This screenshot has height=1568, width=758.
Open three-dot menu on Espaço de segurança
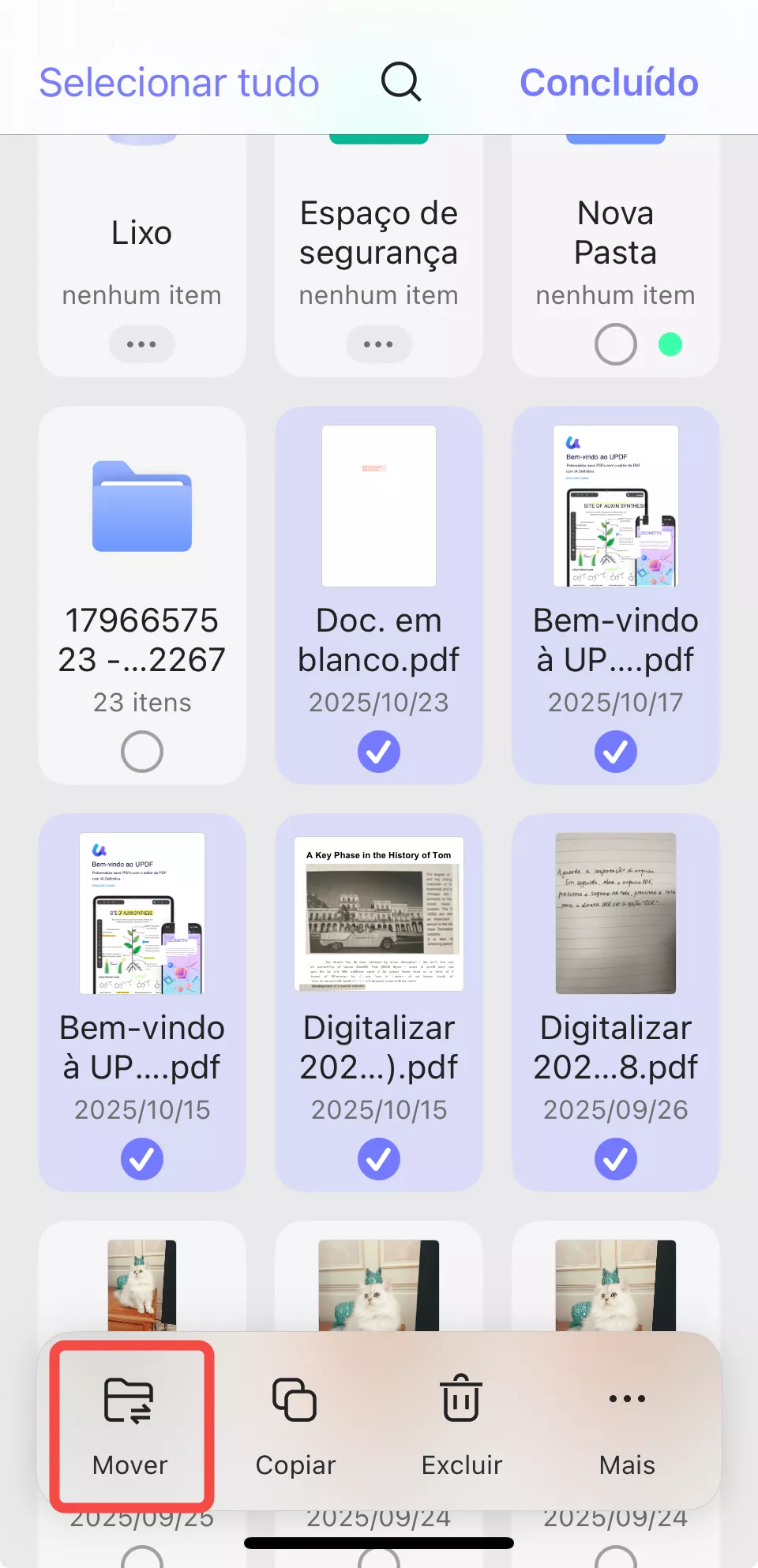[378, 344]
